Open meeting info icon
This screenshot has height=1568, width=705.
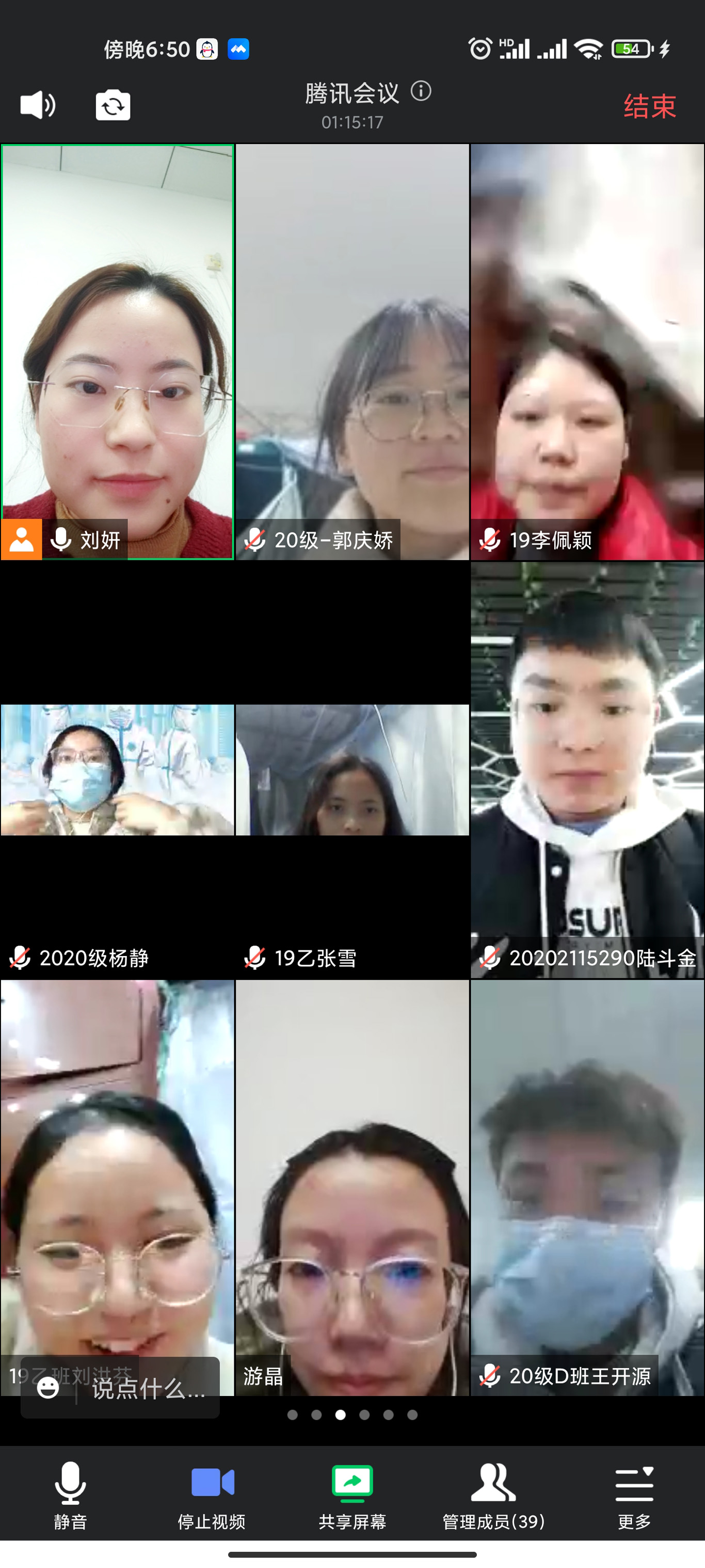click(x=421, y=91)
